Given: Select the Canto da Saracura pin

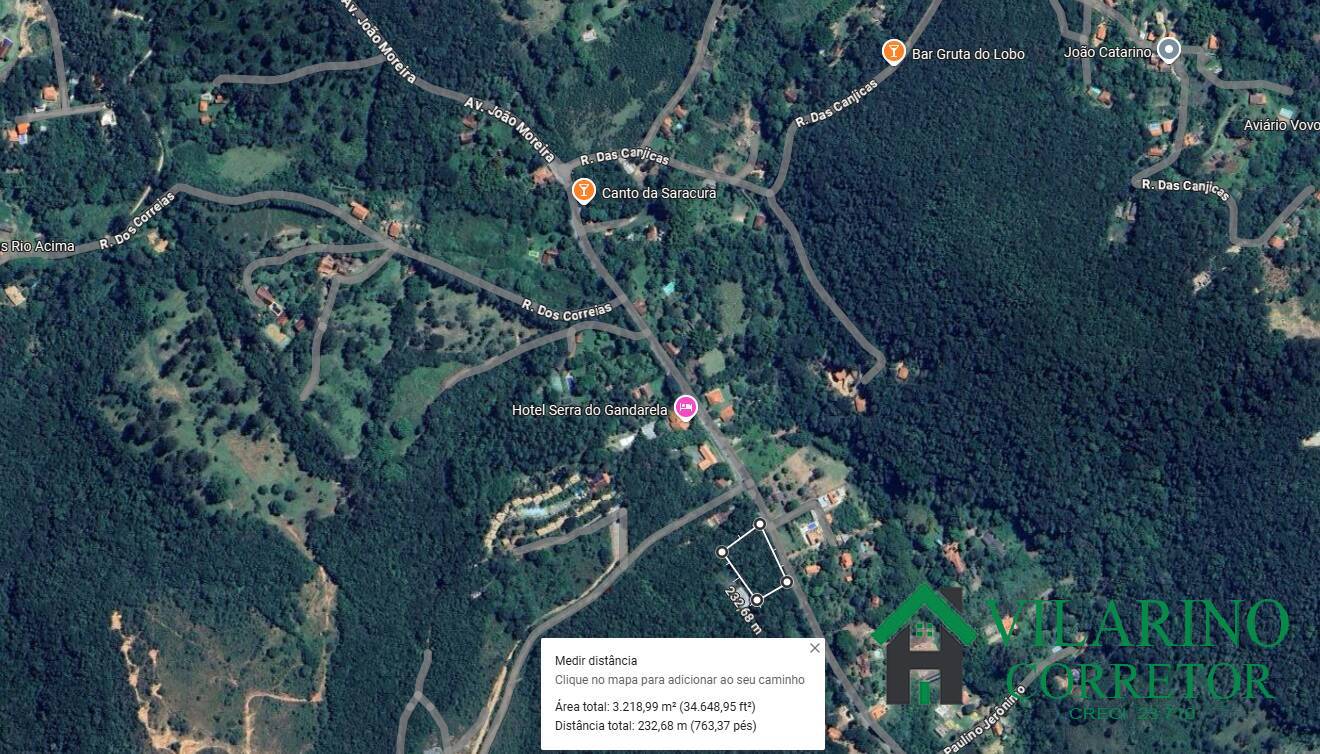Looking at the screenshot, I should click(583, 190).
